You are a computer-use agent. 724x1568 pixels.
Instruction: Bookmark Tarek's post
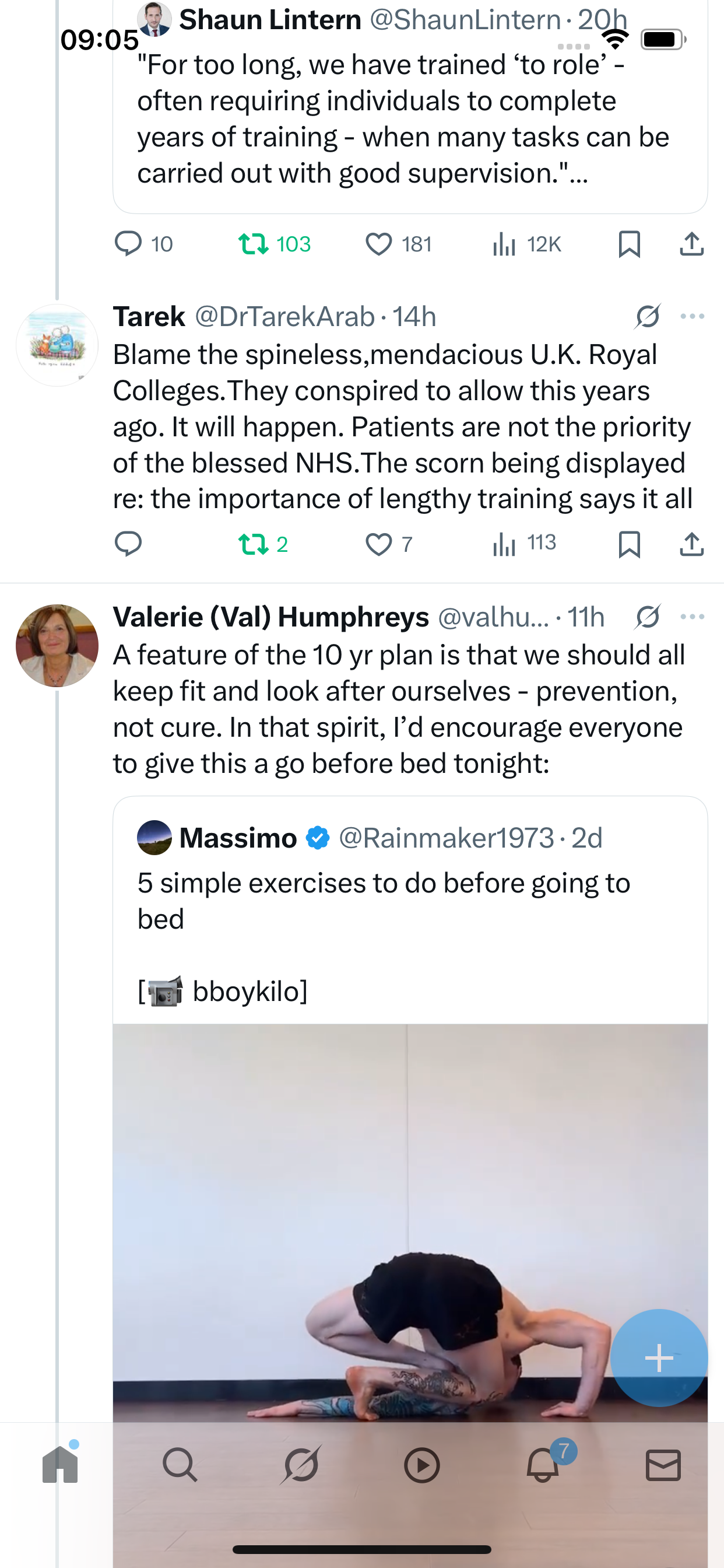tap(629, 544)
